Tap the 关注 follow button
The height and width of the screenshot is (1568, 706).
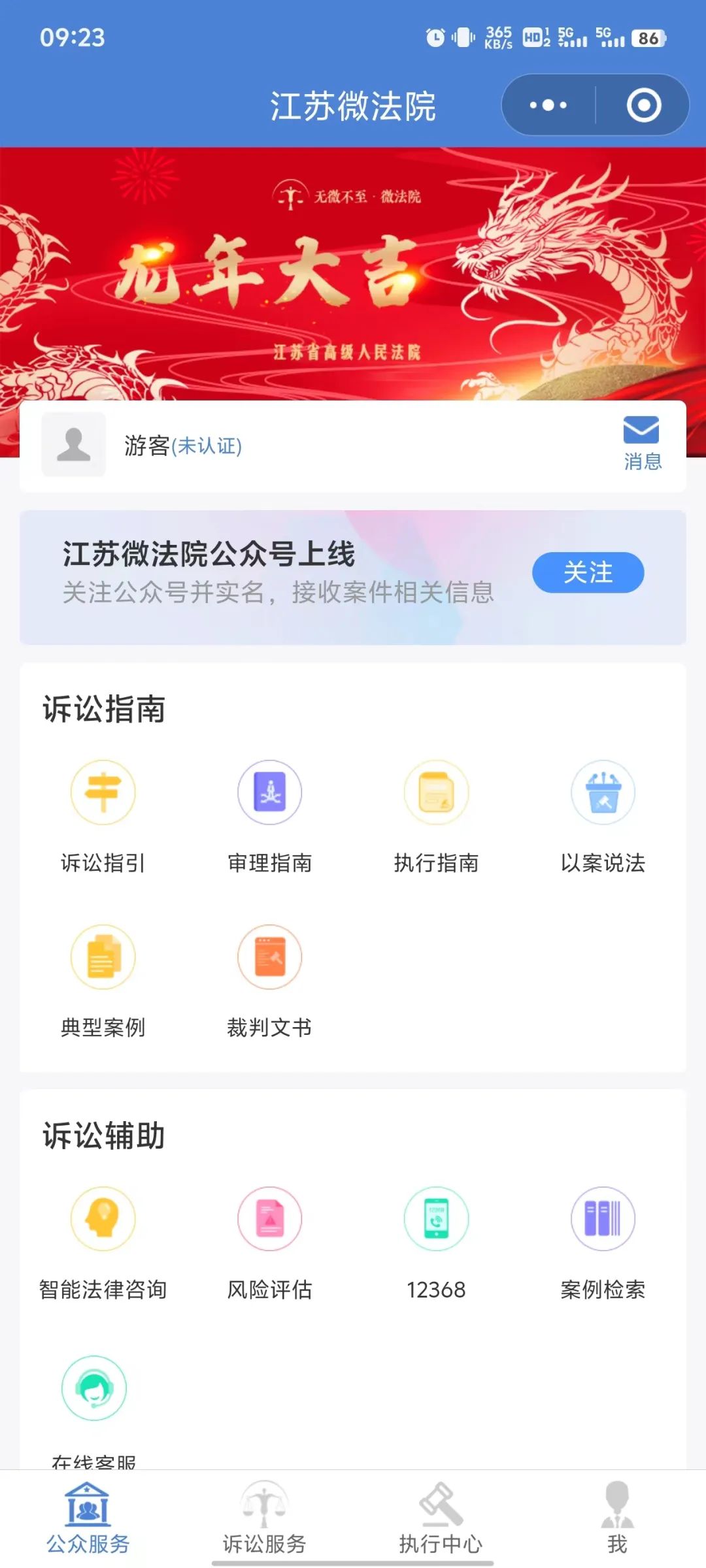pos(587,572)
